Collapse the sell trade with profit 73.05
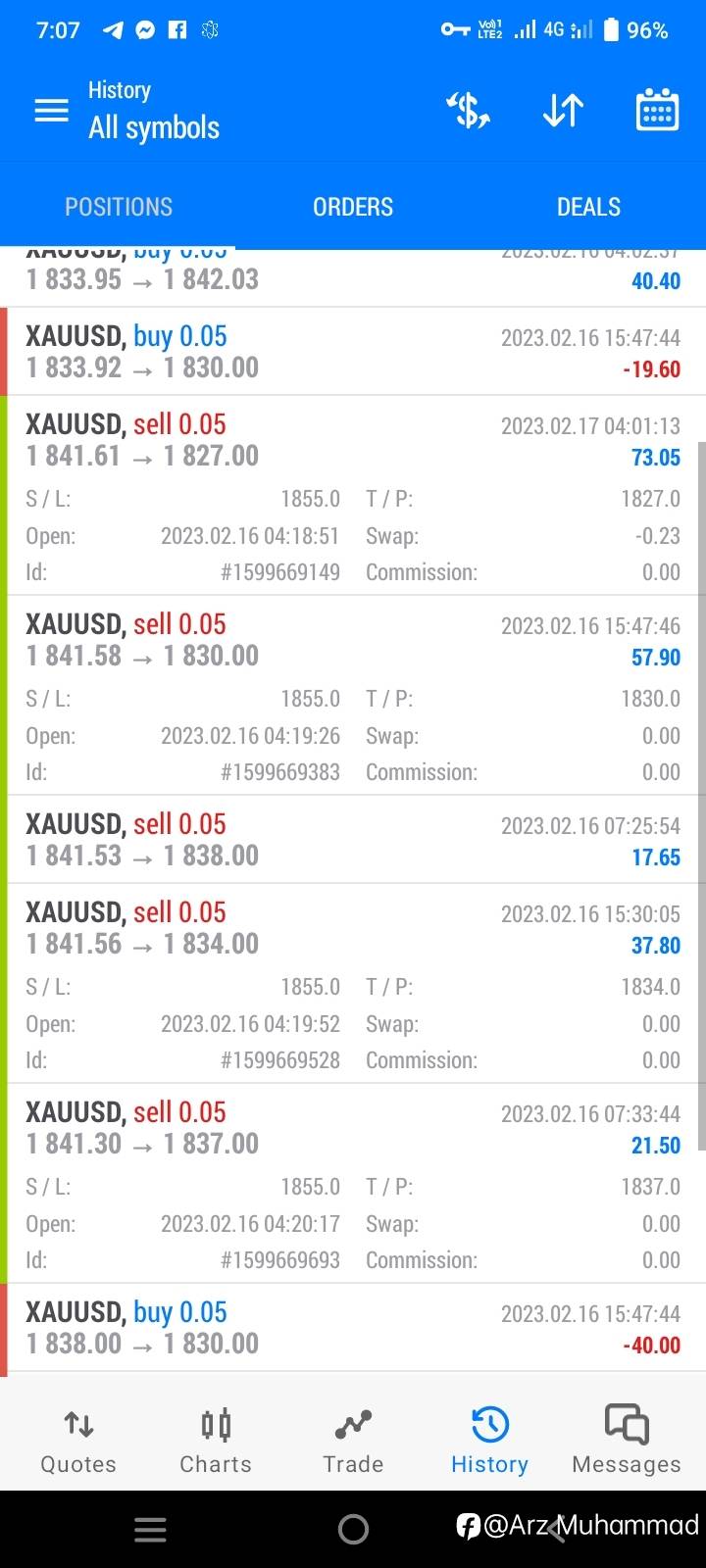 pyautogui.click(x=353, y=496)
